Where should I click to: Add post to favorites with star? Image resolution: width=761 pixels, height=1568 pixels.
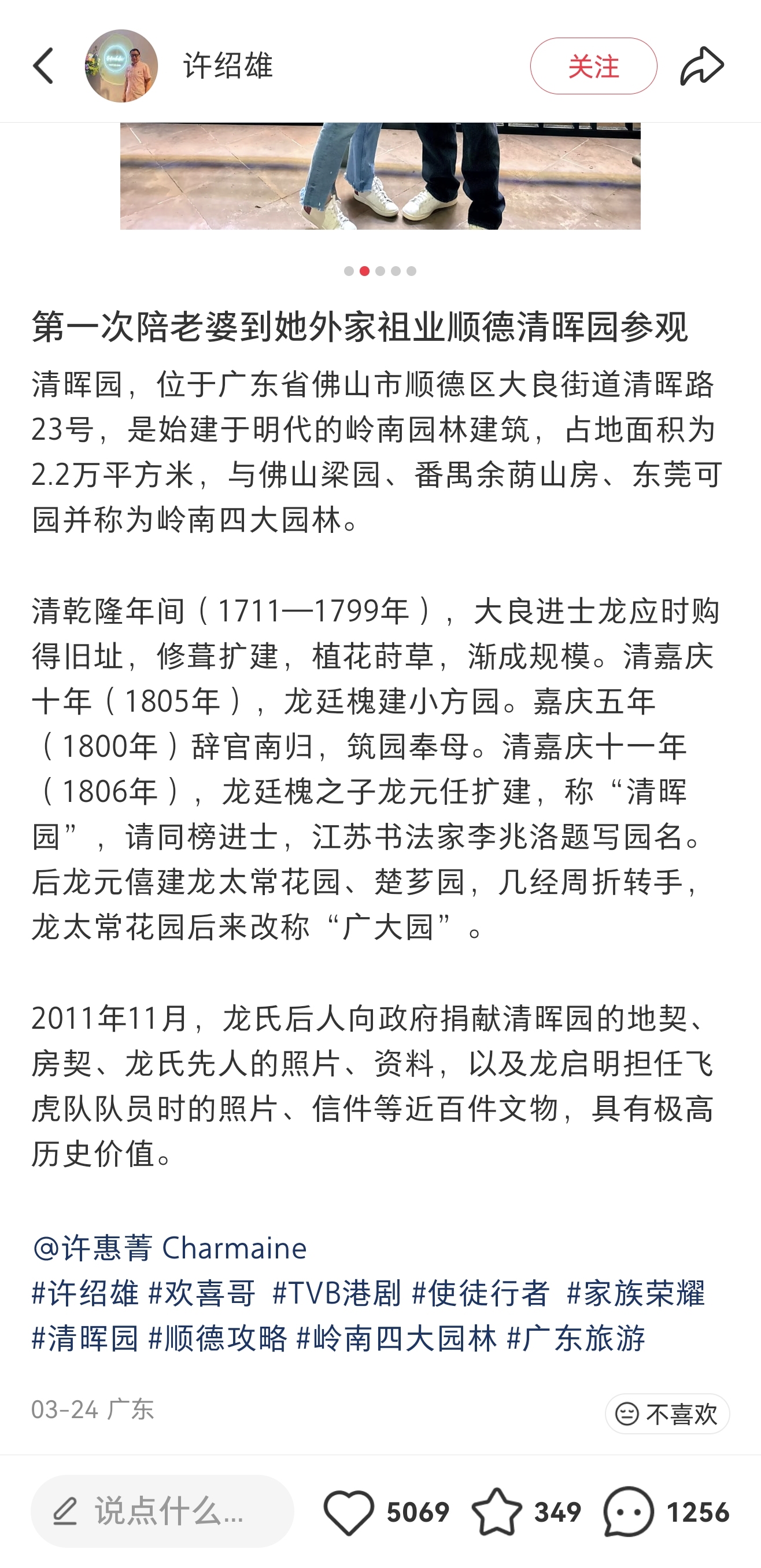click(497, 1512)
